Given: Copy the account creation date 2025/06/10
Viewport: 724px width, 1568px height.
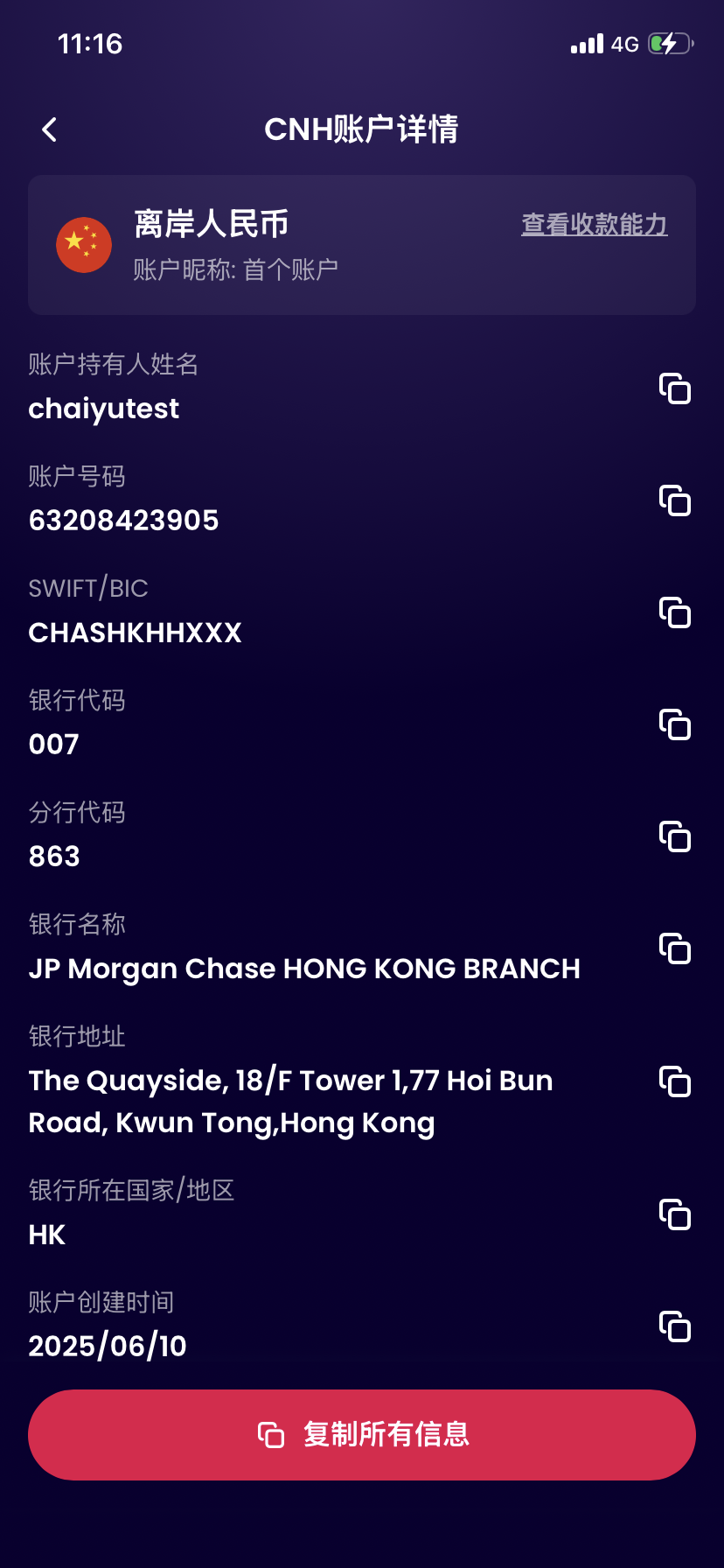Looking at the screenshot, I should tap(674, 1326).
